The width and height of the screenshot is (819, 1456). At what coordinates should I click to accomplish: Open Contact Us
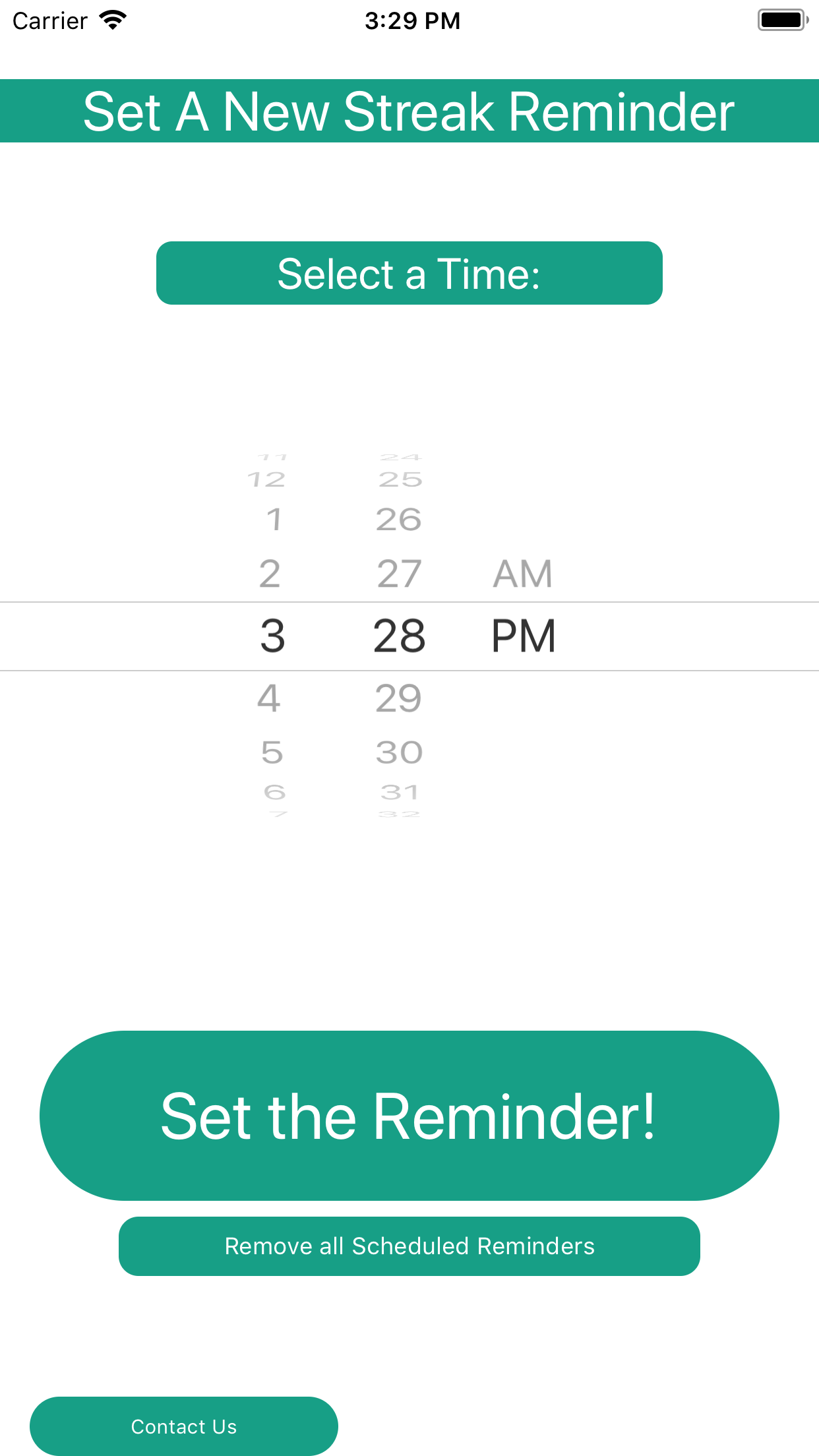[183, 1426]
